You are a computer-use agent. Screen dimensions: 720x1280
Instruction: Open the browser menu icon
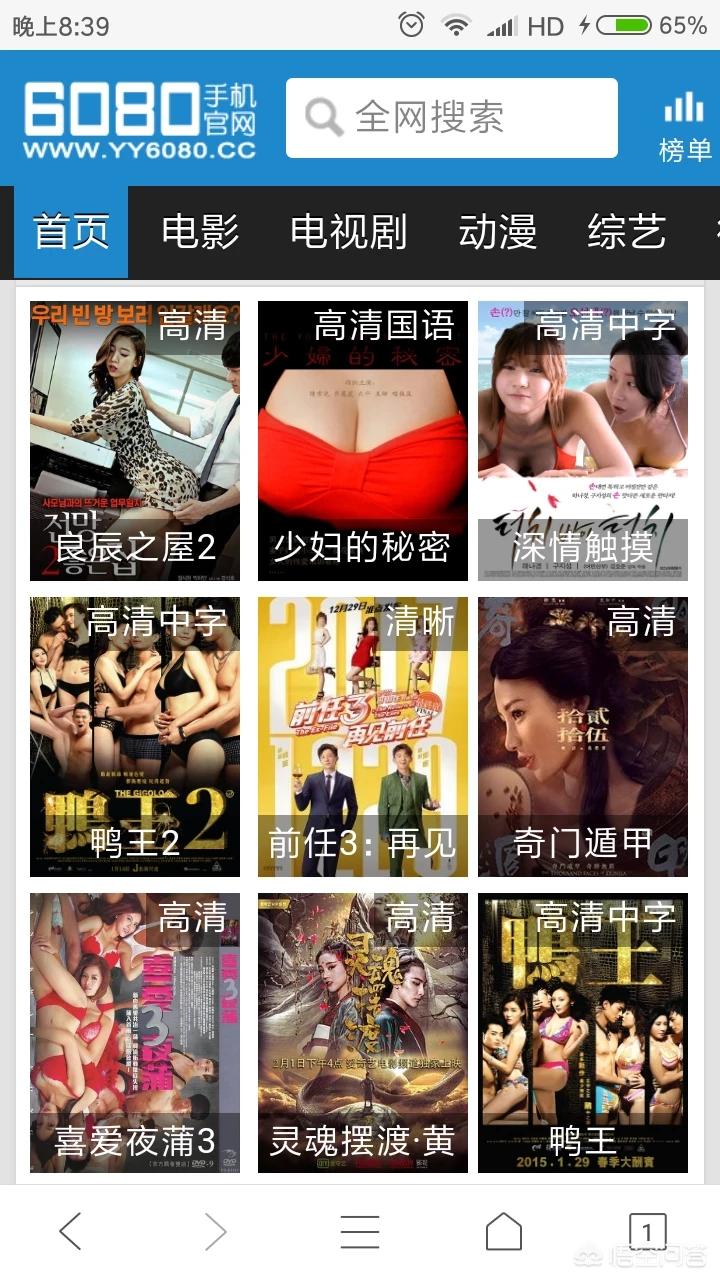[x=360, y=1232]
